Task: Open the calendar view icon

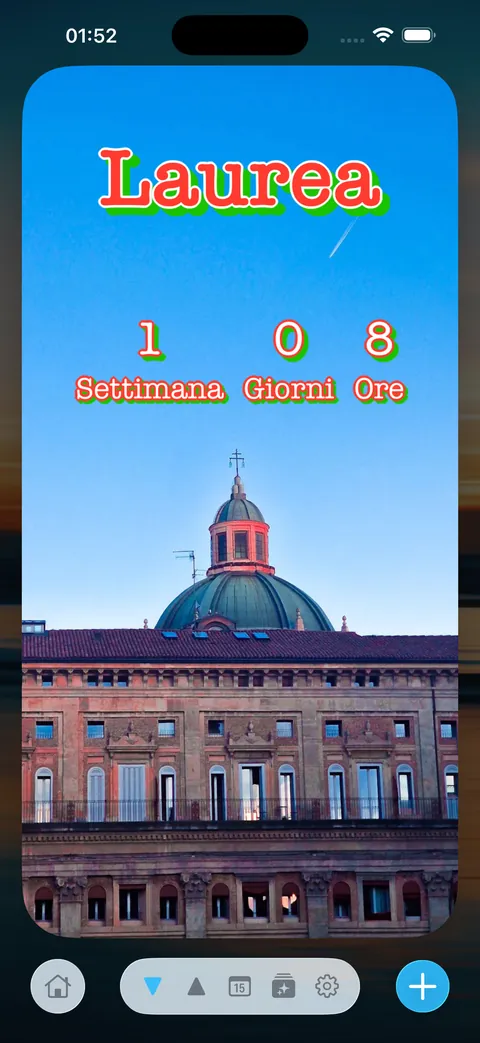Action: coord(239,986)
